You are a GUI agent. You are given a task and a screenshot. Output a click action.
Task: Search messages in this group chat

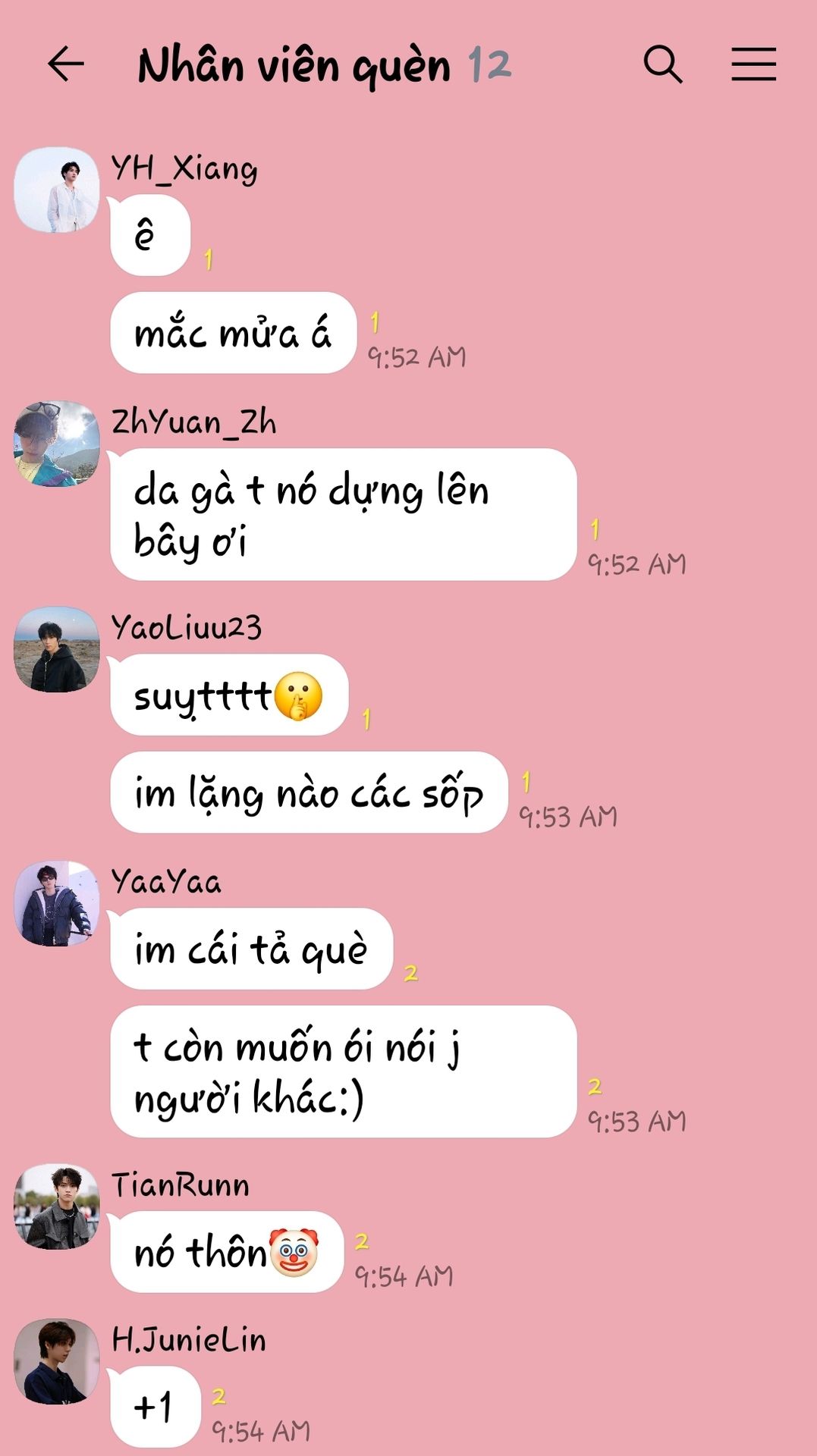pyautogui.click(x=662, y=64)
